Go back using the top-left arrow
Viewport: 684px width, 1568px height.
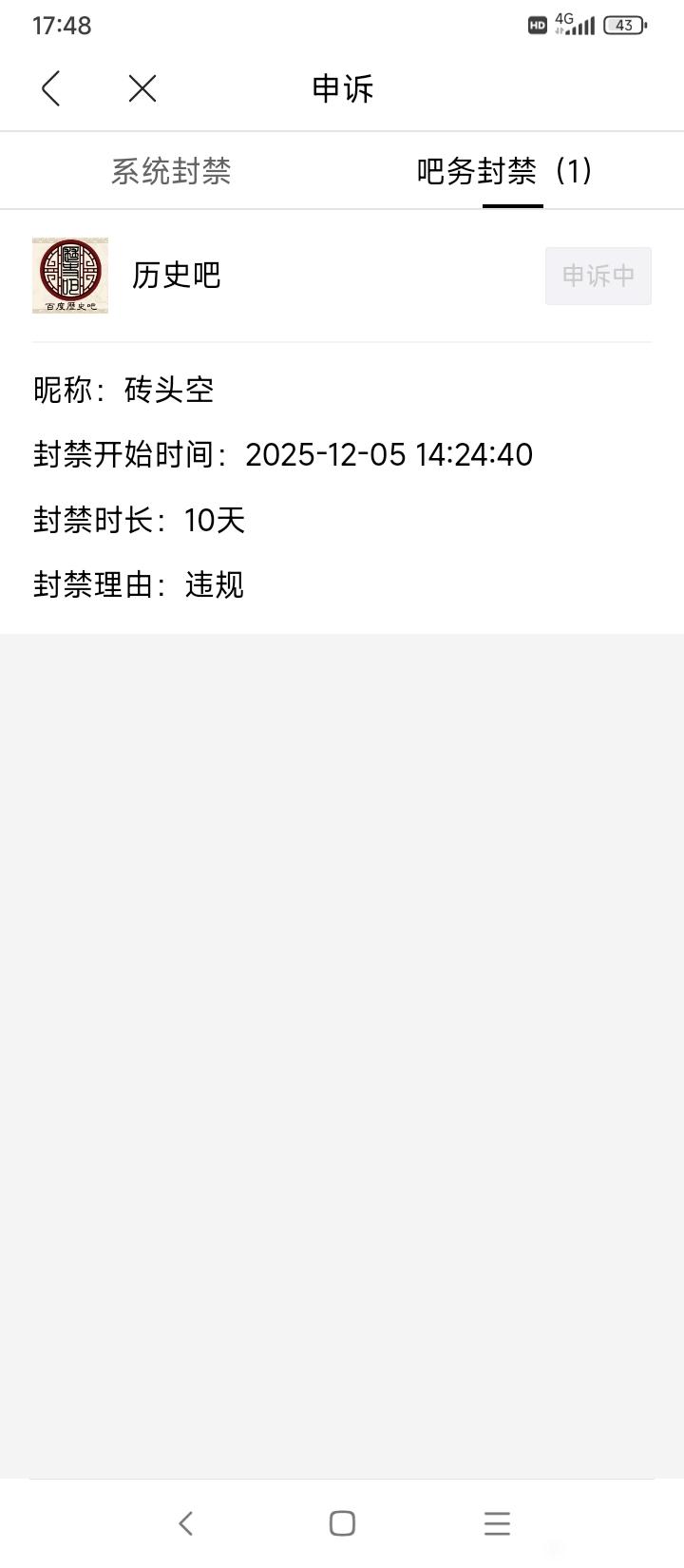pos(51,89)
